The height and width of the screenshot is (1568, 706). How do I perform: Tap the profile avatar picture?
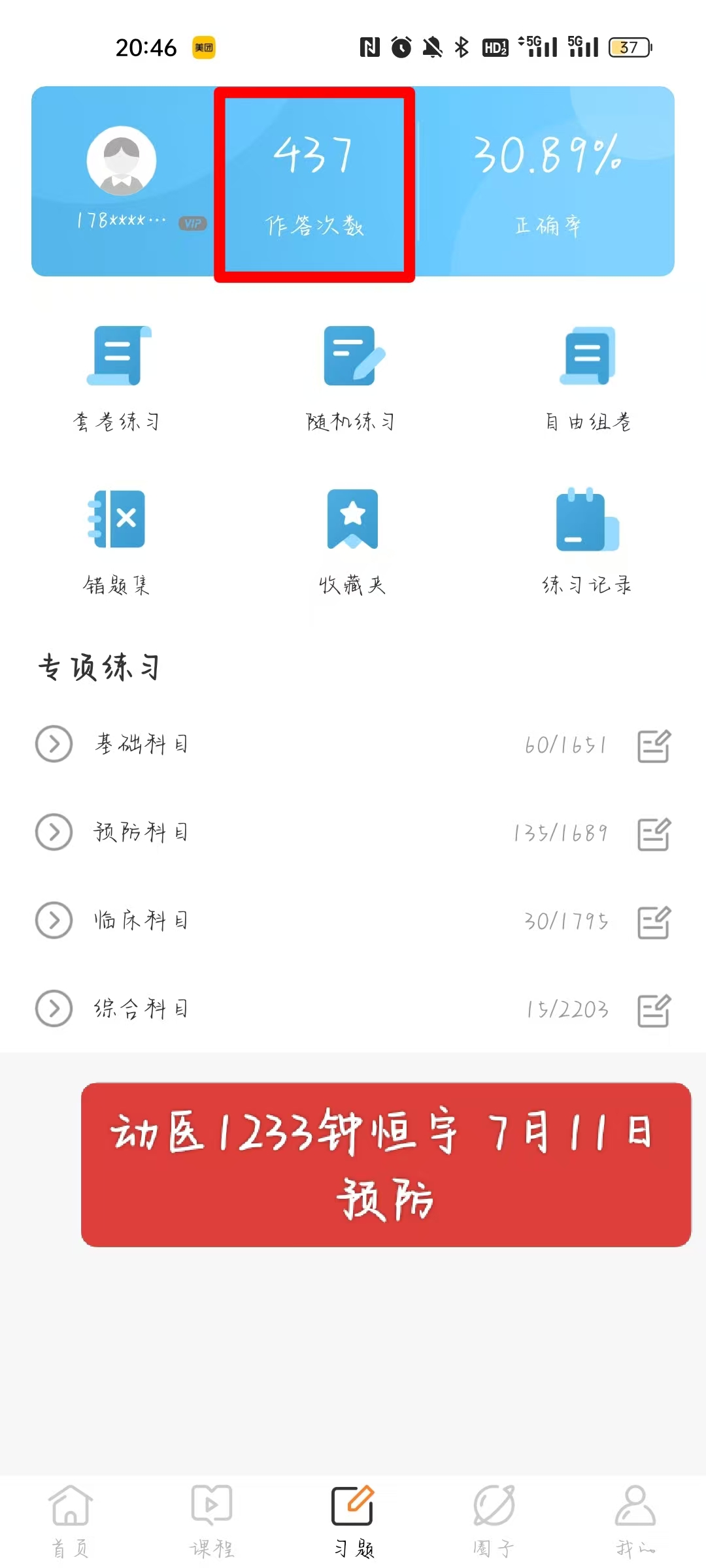coord(122,161)
